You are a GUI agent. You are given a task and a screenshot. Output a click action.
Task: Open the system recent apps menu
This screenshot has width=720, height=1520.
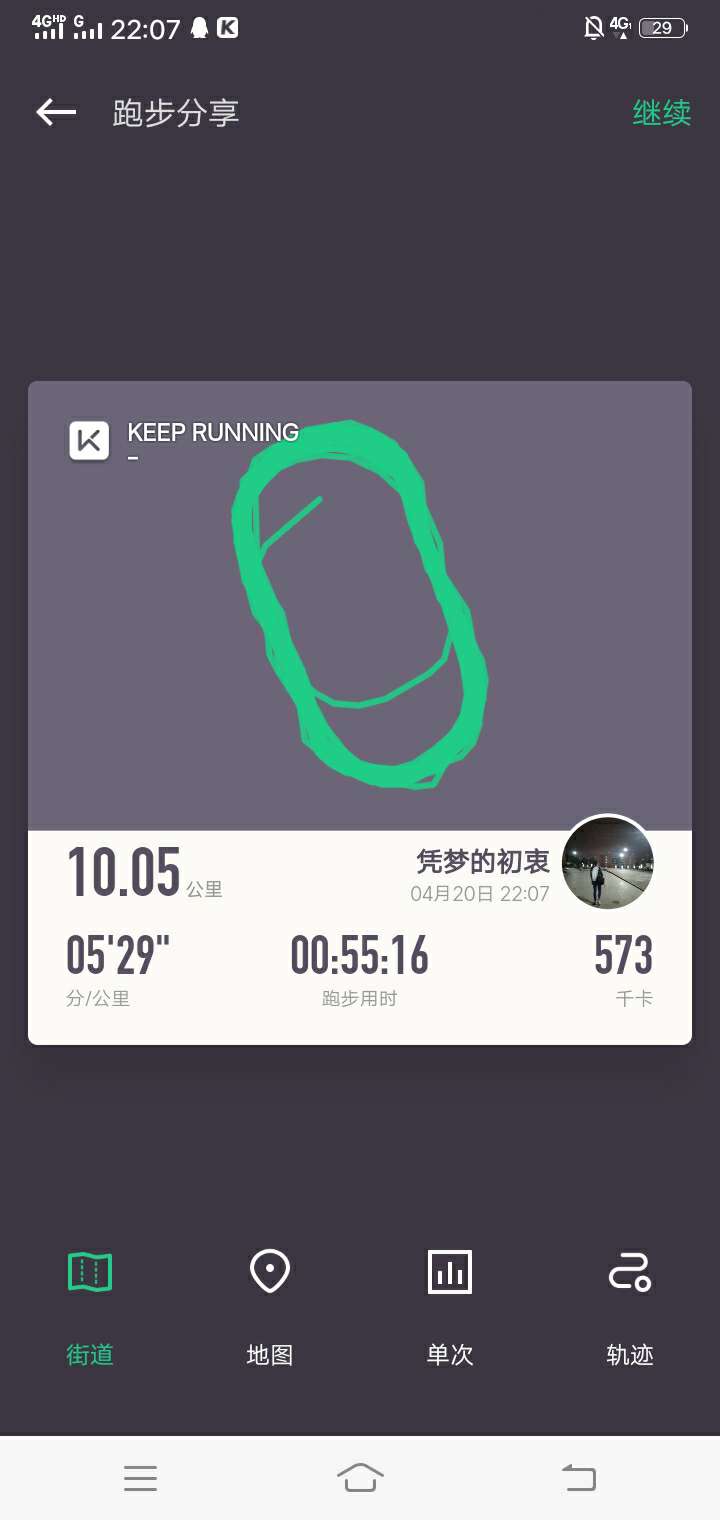tap(140, 1478)
